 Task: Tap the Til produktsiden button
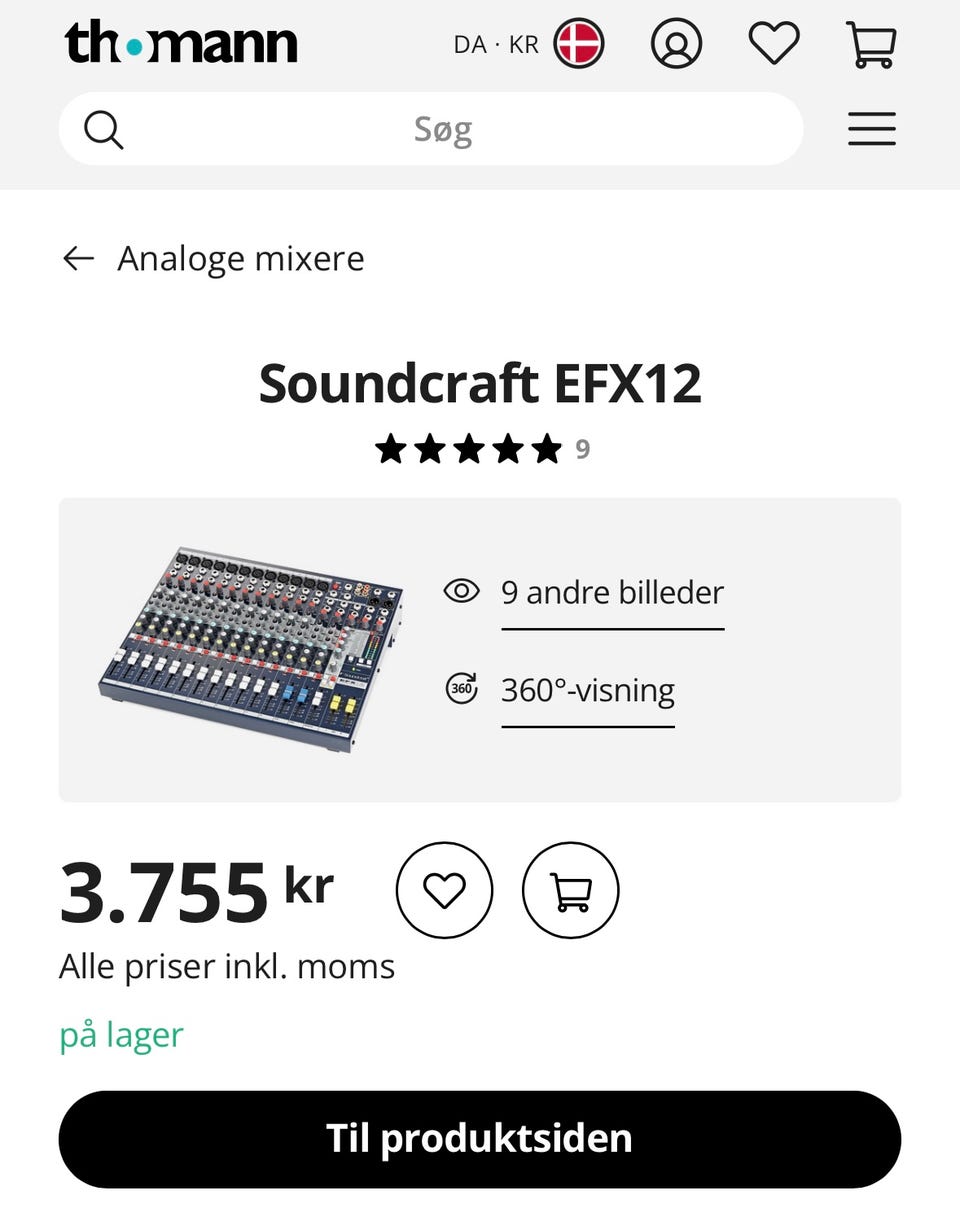pos(480,1139)
